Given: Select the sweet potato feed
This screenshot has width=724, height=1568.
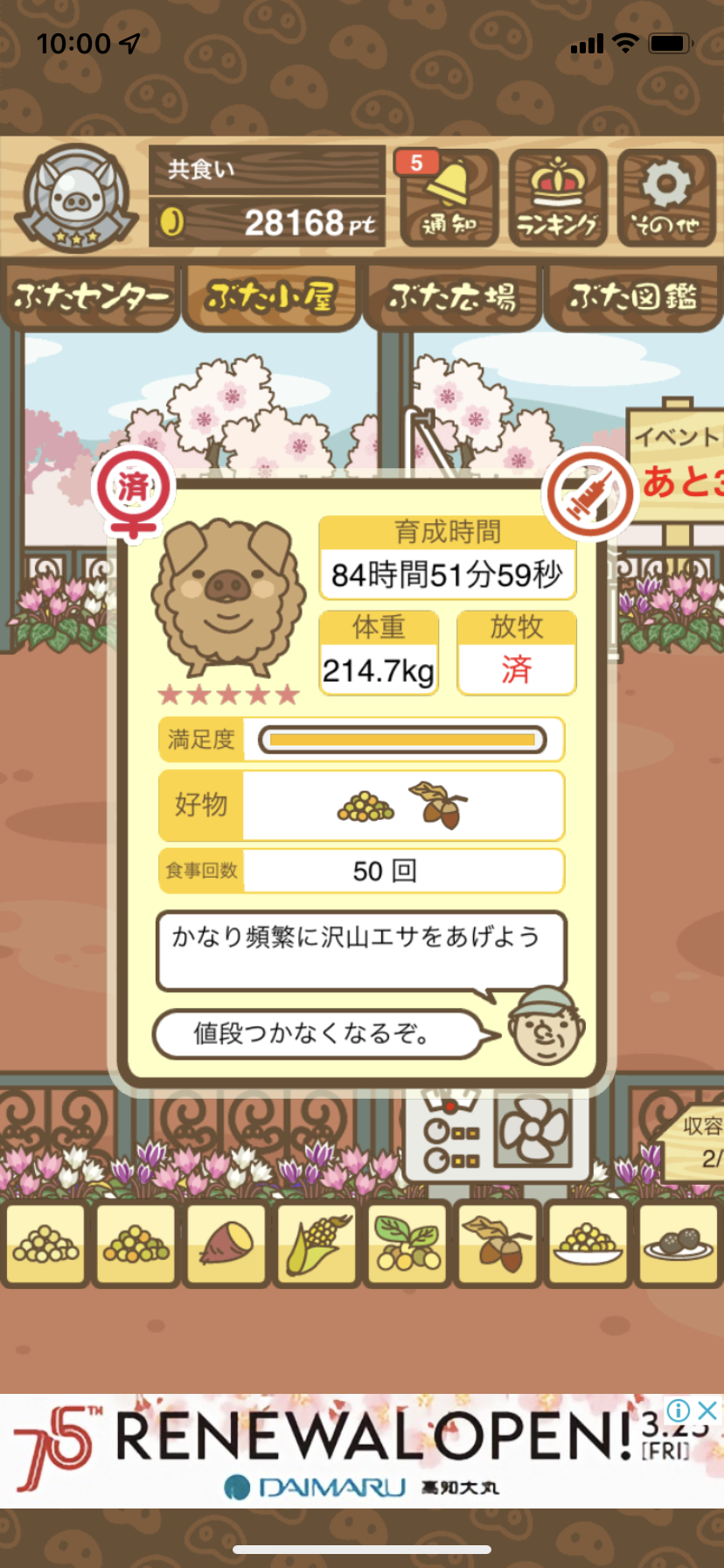Looking at the screenshot, I should 226,1244.
